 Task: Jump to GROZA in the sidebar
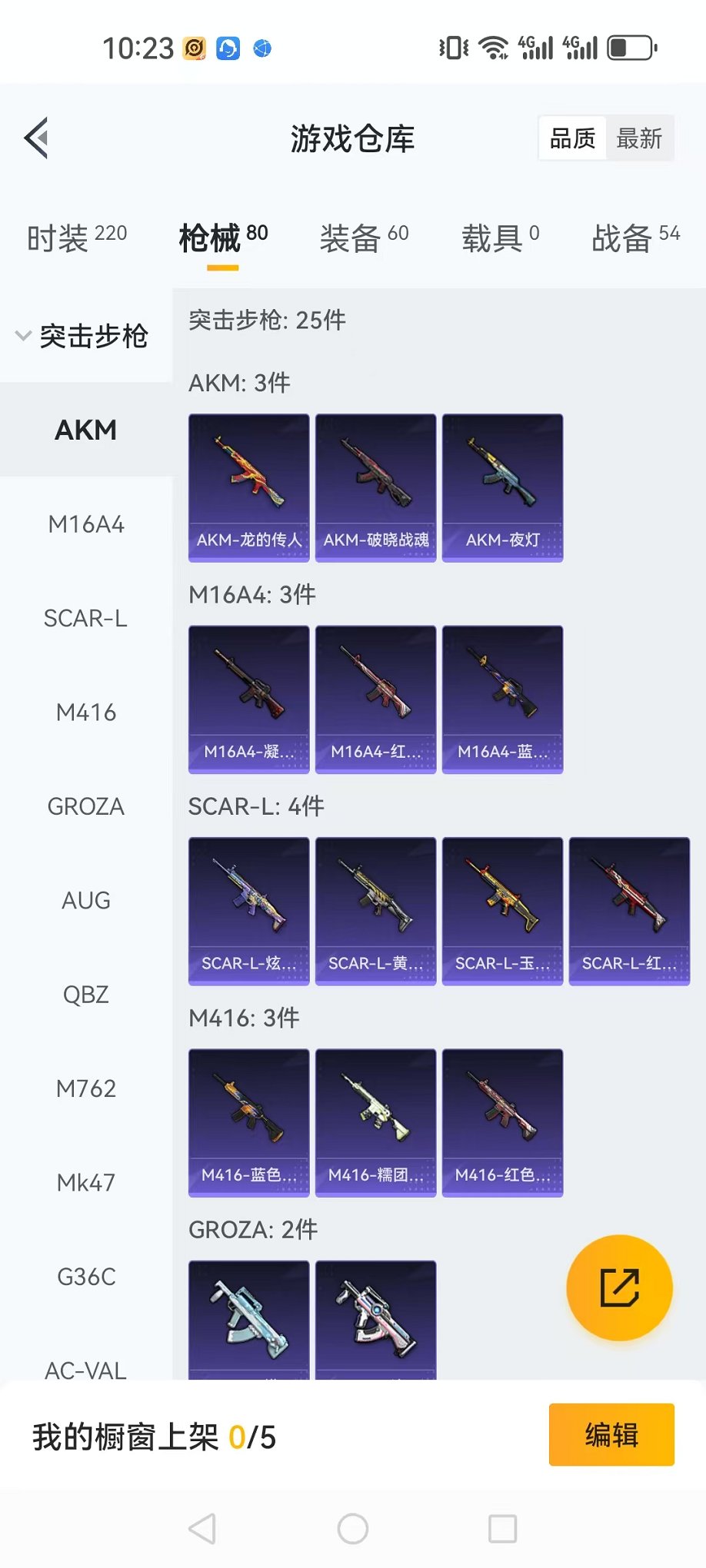86,807
